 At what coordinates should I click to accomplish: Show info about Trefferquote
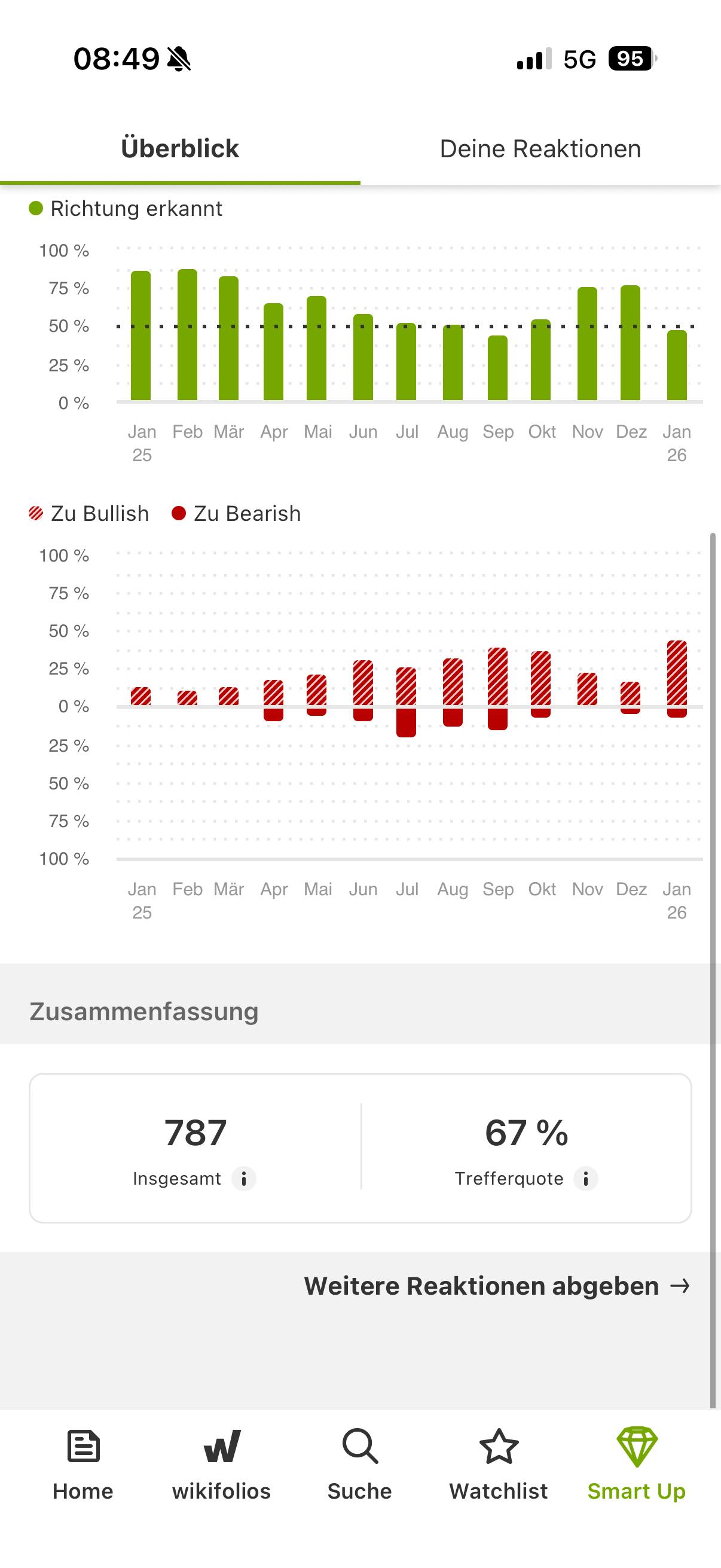coord(586,1179)
